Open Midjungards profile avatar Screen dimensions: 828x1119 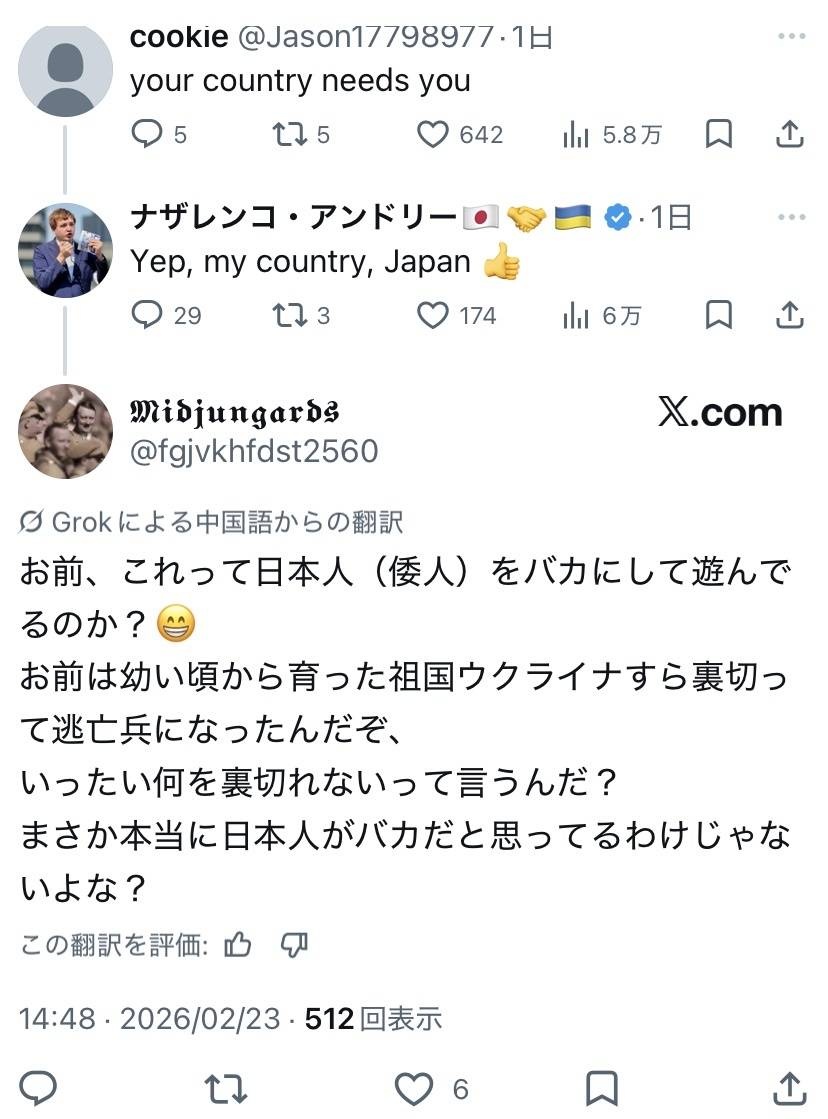click(x=65, y=431)
